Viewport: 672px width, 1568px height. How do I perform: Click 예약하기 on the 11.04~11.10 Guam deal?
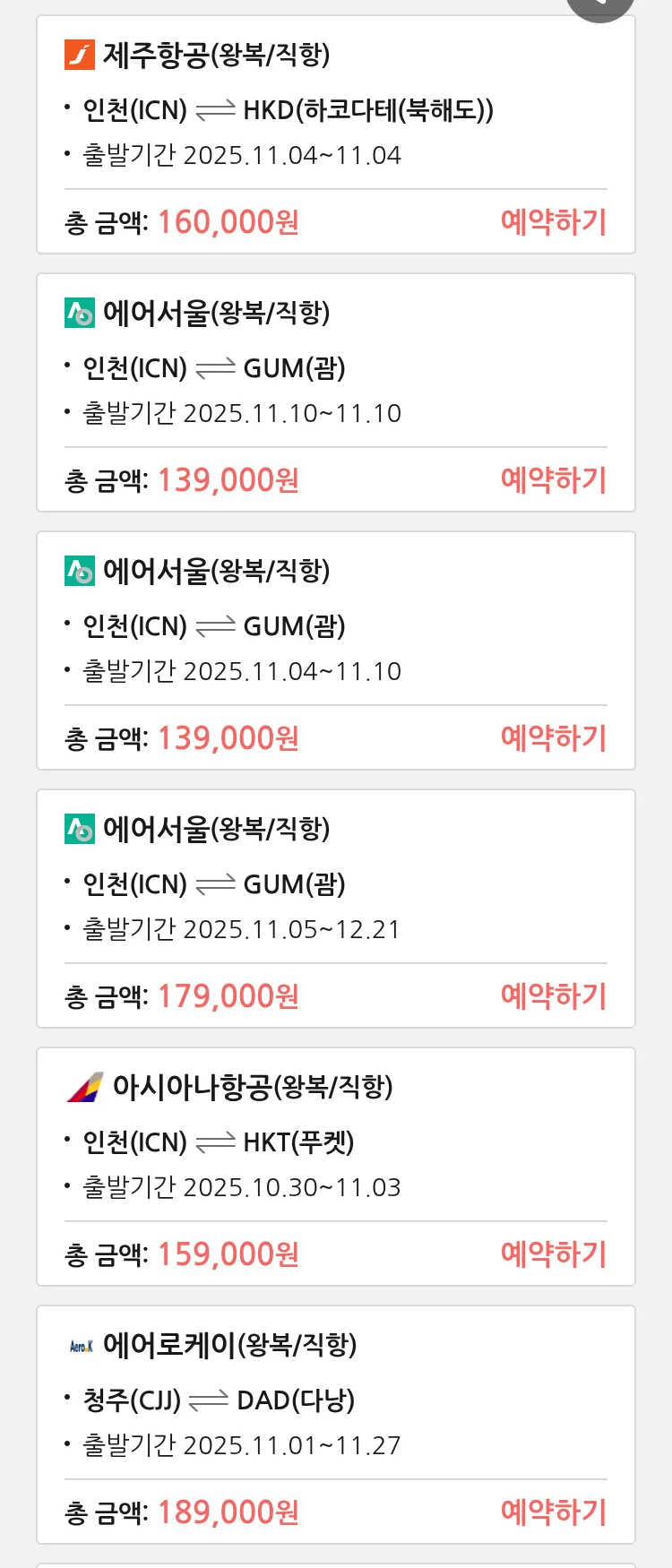click(554, 738)
